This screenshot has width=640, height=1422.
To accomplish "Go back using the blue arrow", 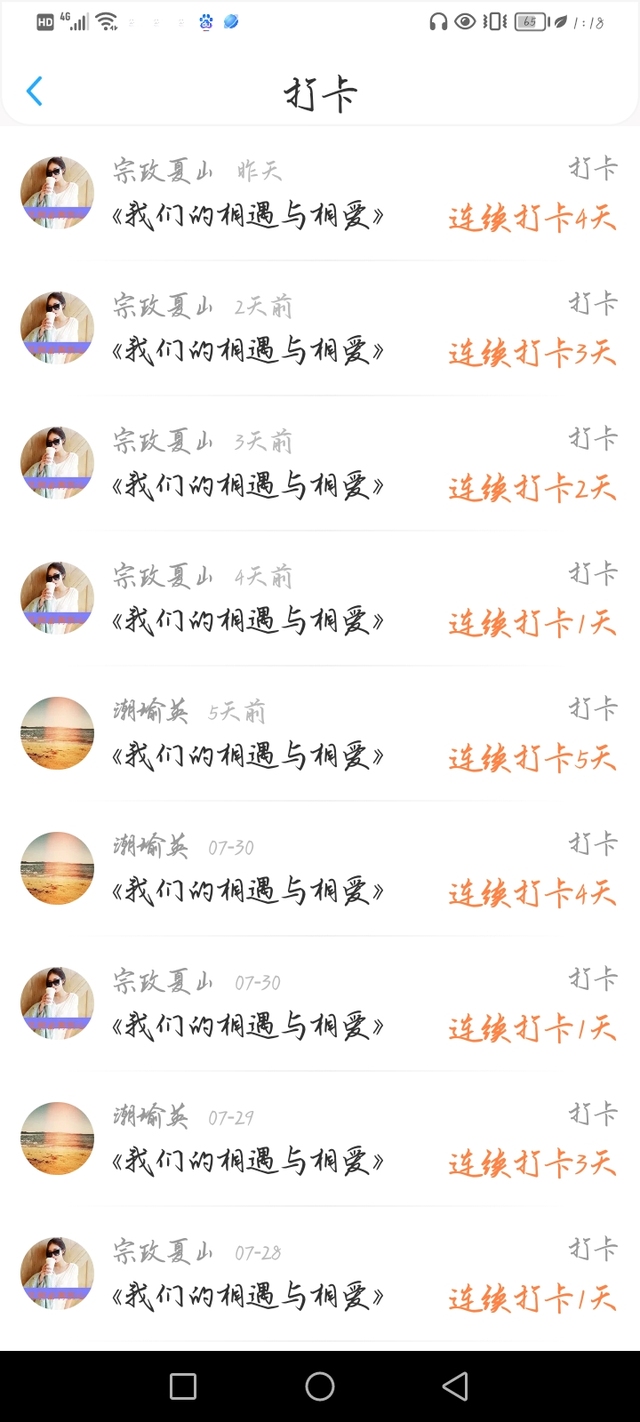I will (35, 91).
